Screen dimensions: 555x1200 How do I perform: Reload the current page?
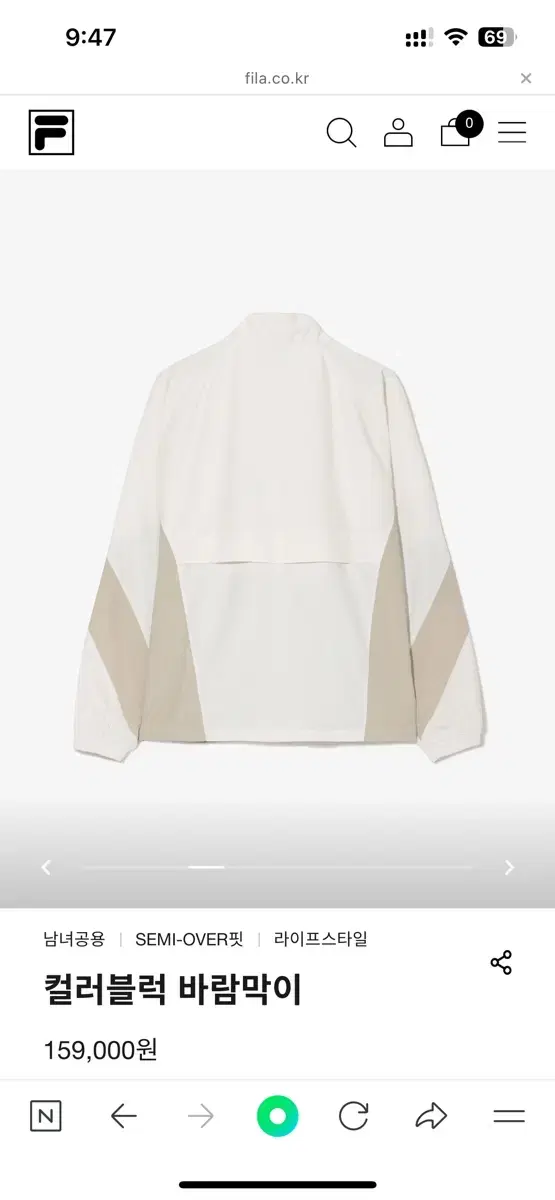354,1116
